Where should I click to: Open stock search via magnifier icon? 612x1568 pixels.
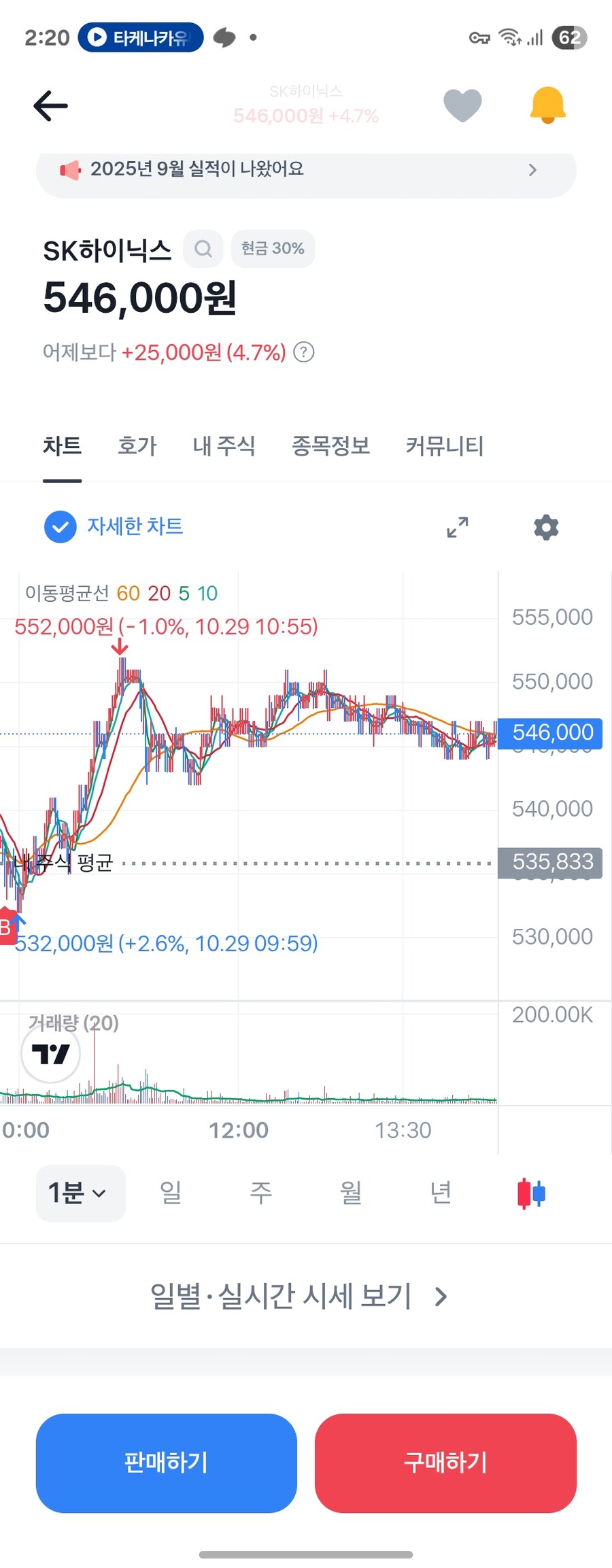pyautogui.click(x=202, y=249)
